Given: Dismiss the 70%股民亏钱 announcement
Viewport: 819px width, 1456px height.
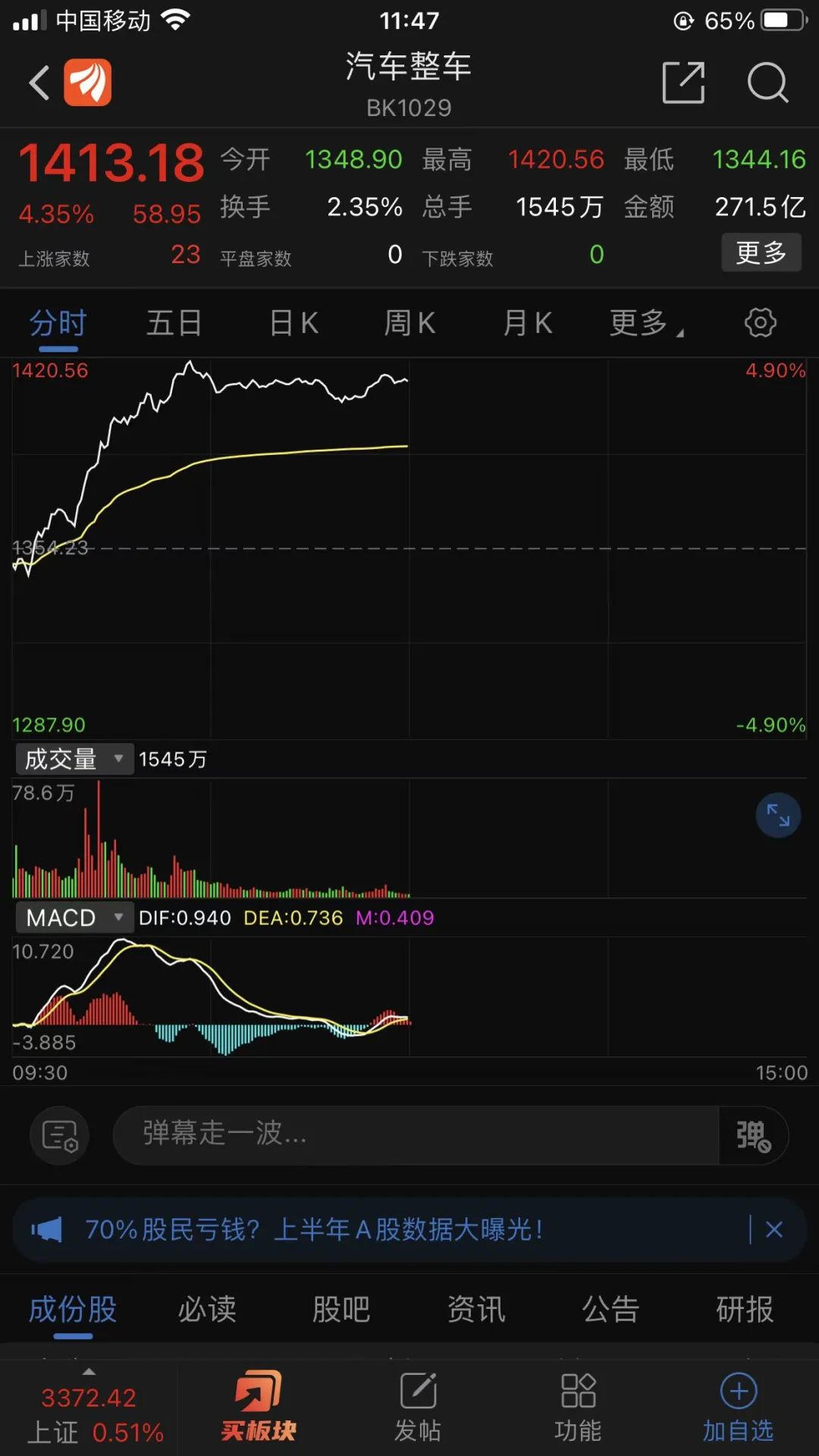Looking at the screenshot, I should pyautogui.click(x=775, y=1230).
